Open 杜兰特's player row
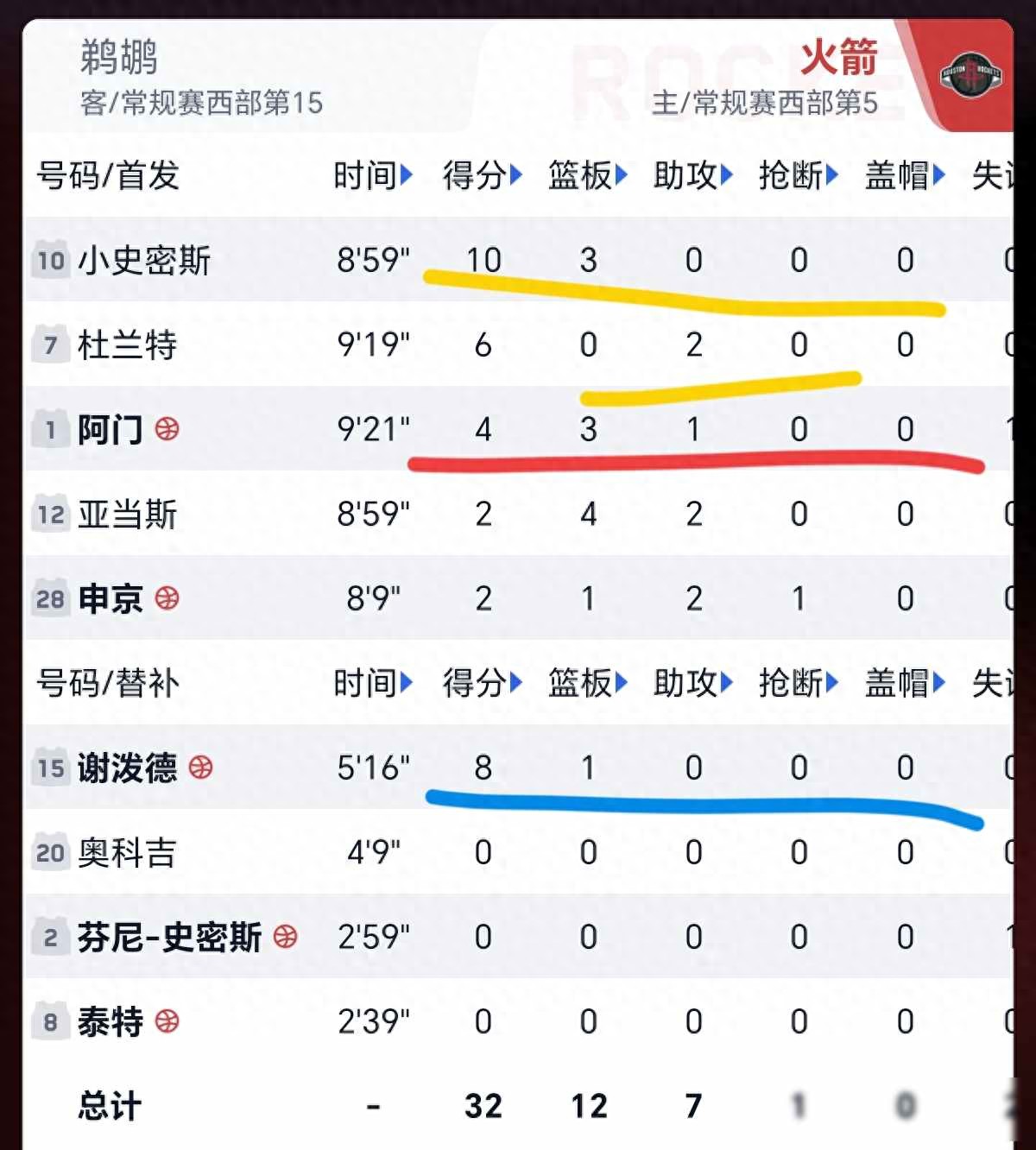Image resolution: width=1036 pixels, height=1150 pixels. pyautogui.click(x=127, y=344)
